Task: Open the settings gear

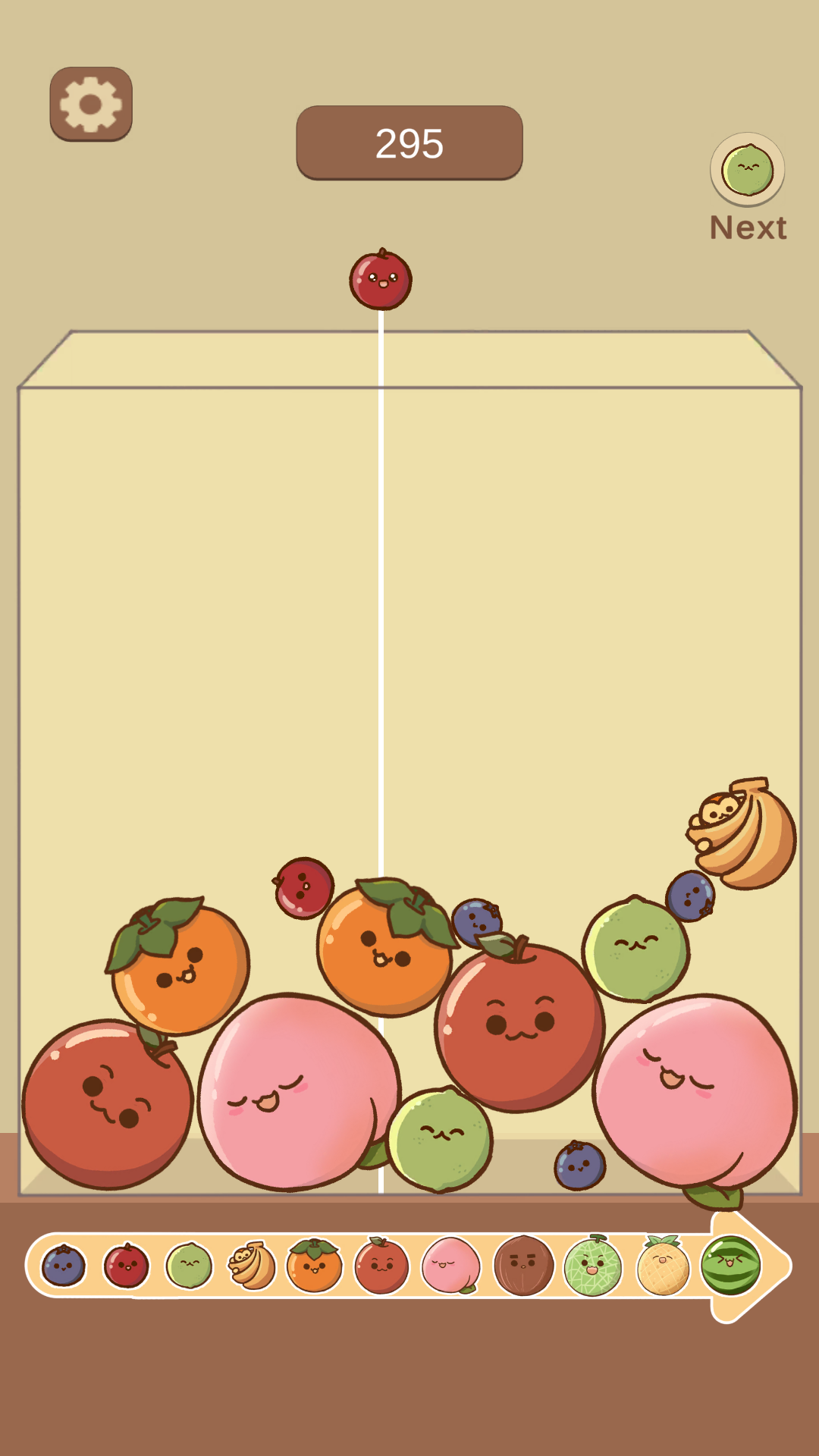Action: click(91, 104)
